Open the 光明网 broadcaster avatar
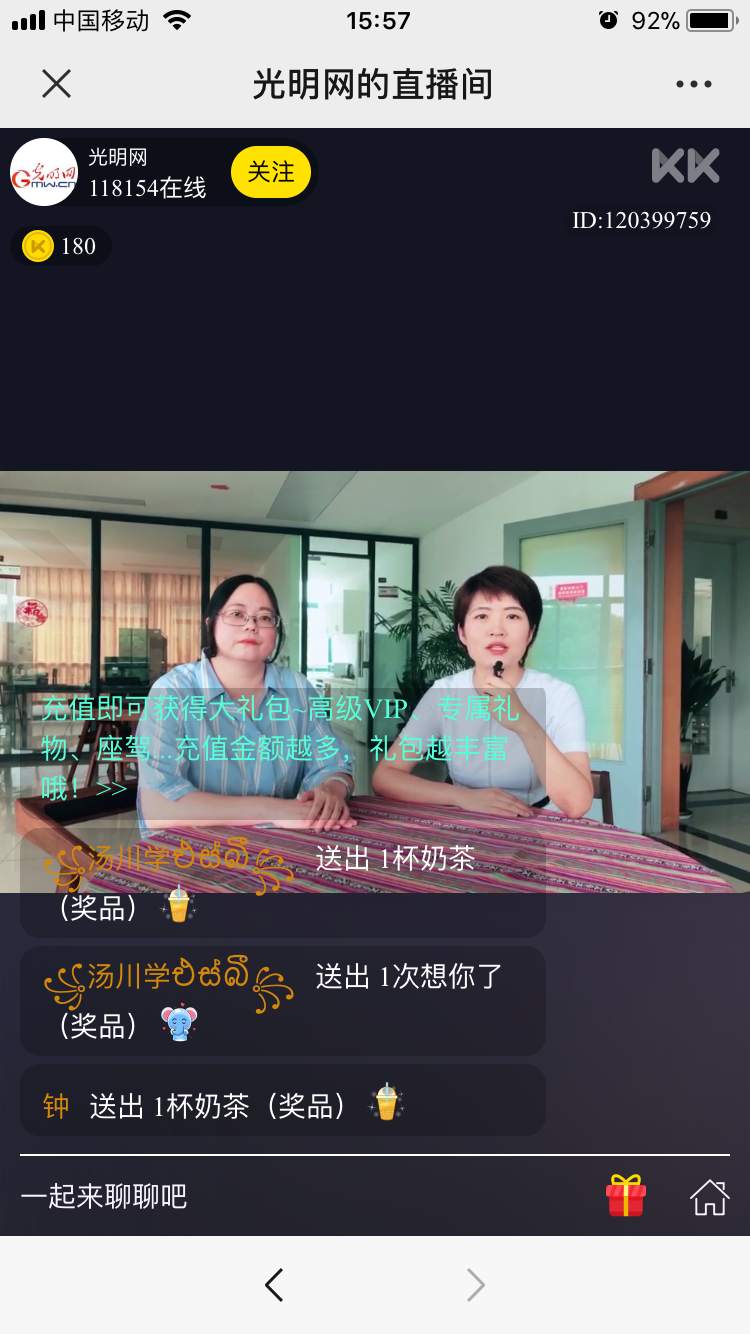 point(44,172)
